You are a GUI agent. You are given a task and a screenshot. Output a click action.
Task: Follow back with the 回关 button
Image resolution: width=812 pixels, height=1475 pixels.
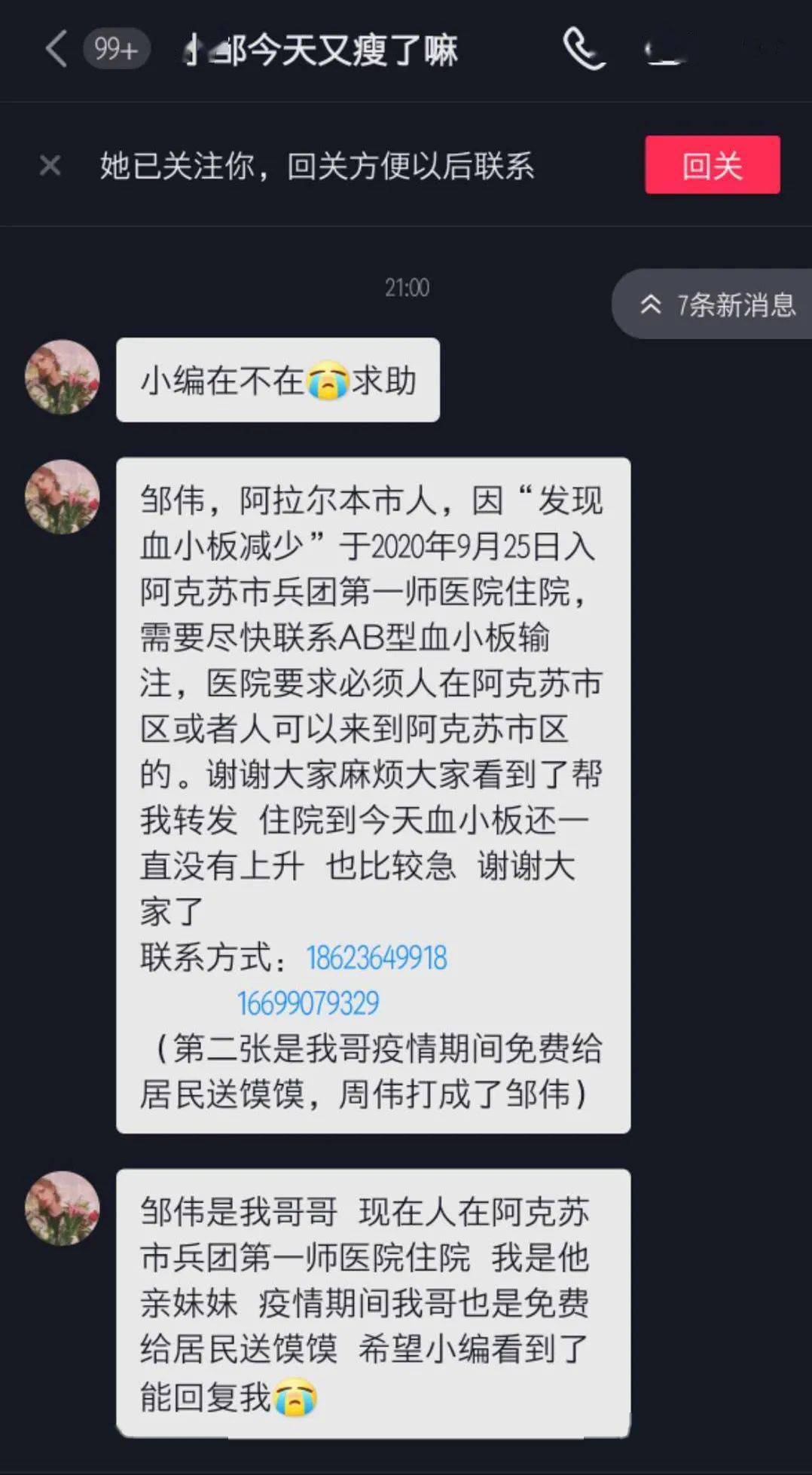click(712, 165)
